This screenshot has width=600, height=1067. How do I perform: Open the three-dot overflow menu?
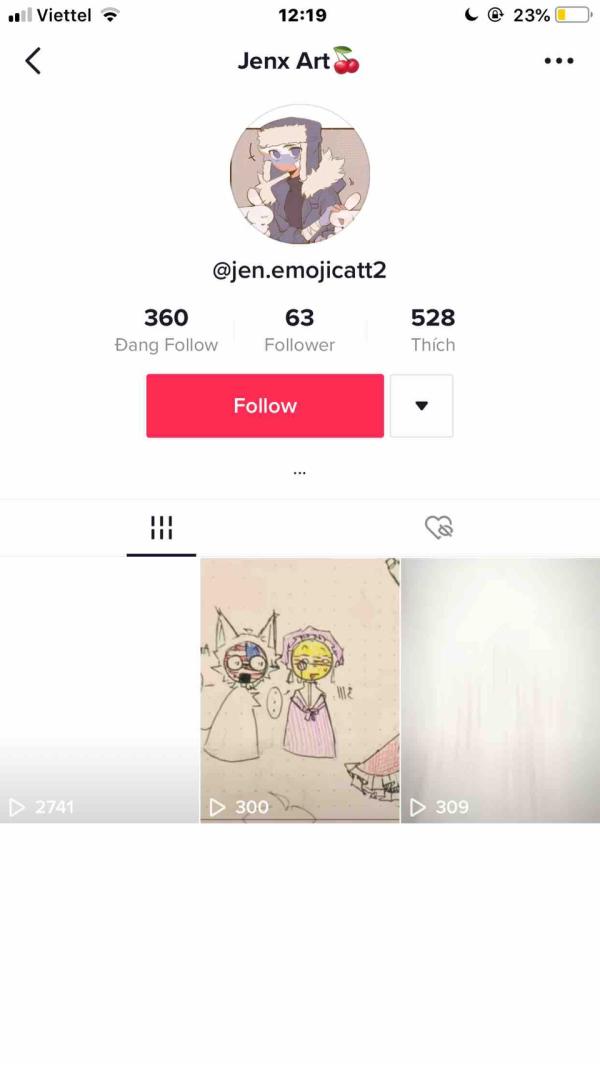[x=558, y=61]
